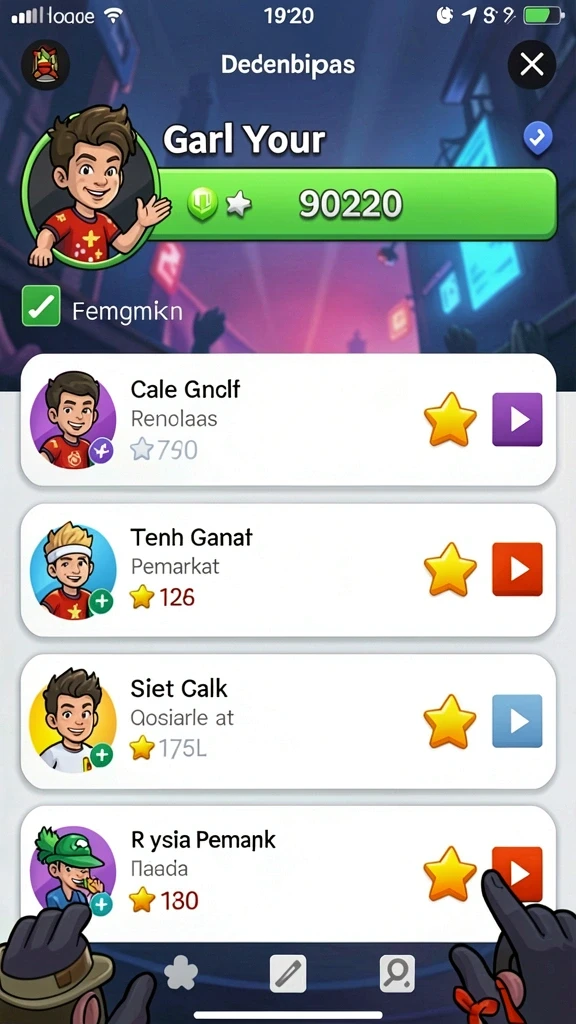576x1024 pixels.
Task: Open Cale Gnclf's player card
Action: pyautogui.click(x=288, y=420)
